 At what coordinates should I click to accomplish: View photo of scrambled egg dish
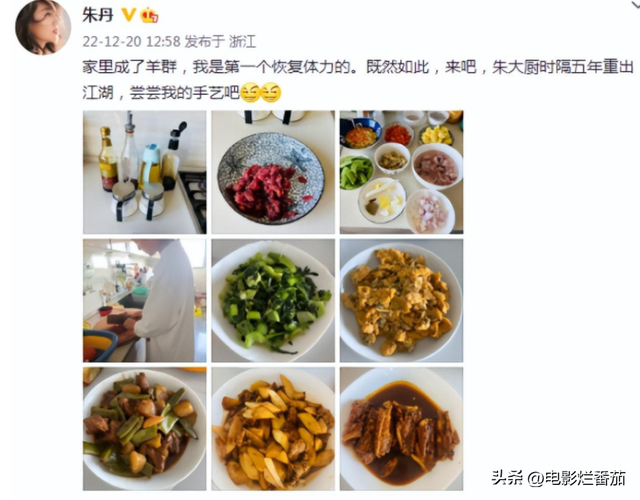(401, 300)
